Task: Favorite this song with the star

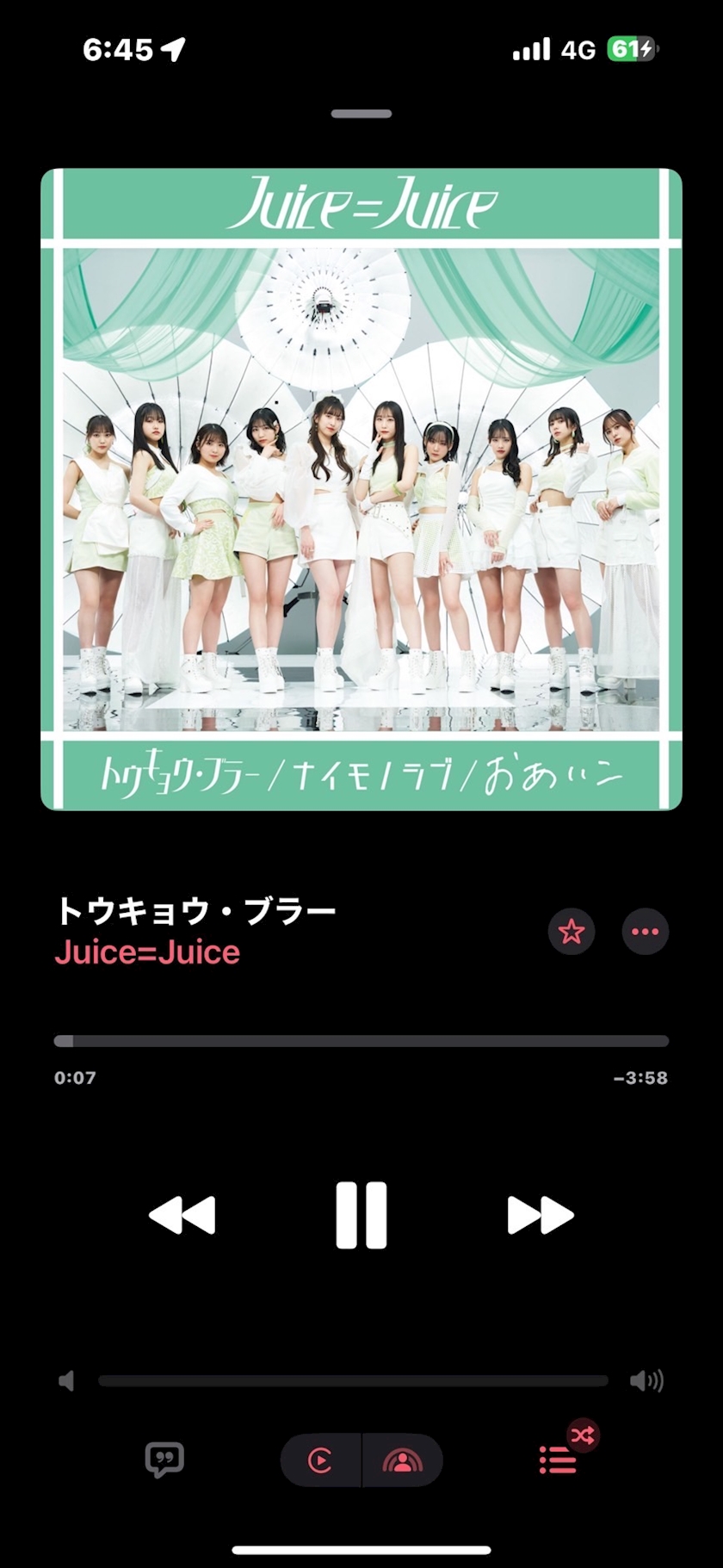Action: tap(572, 932)
